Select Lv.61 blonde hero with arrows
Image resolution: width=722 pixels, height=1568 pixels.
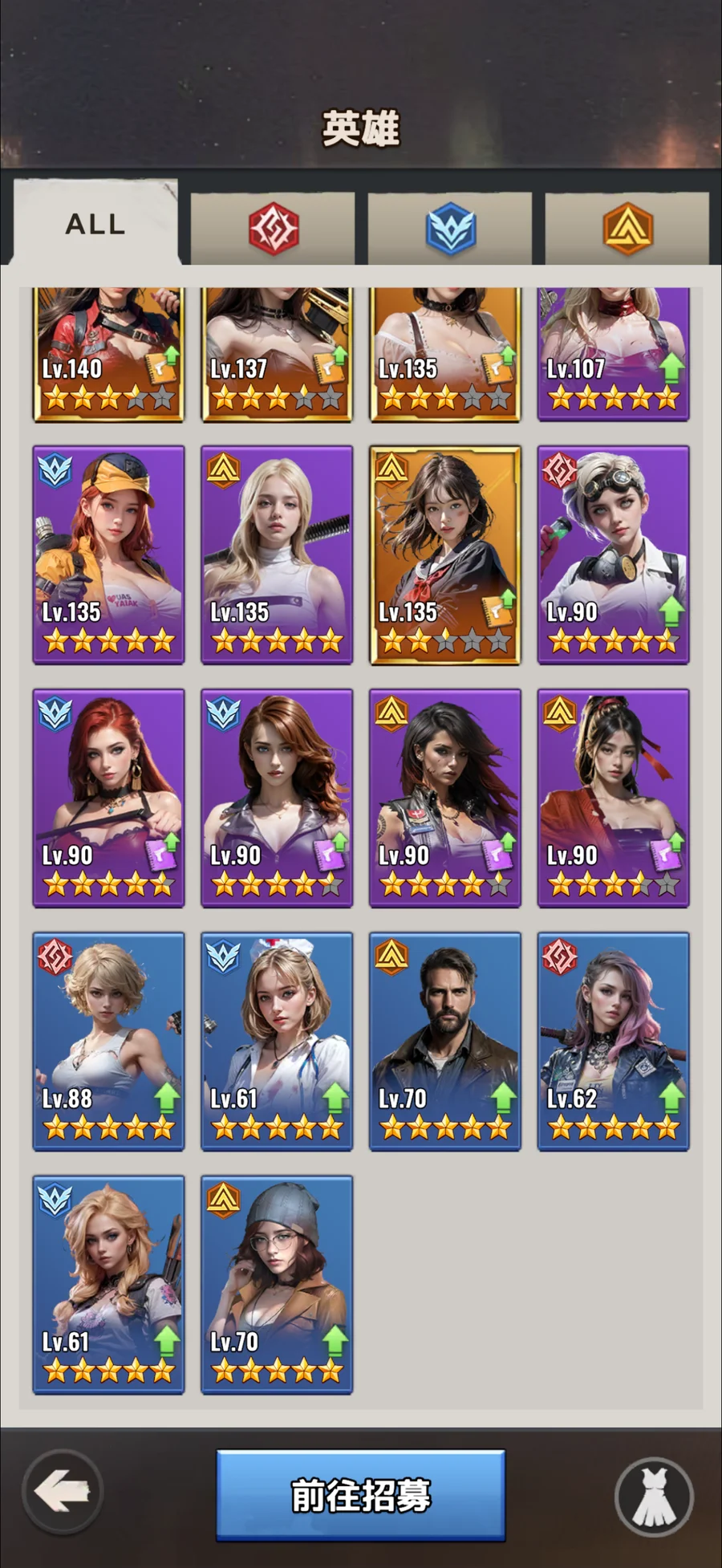point(108,1284)
